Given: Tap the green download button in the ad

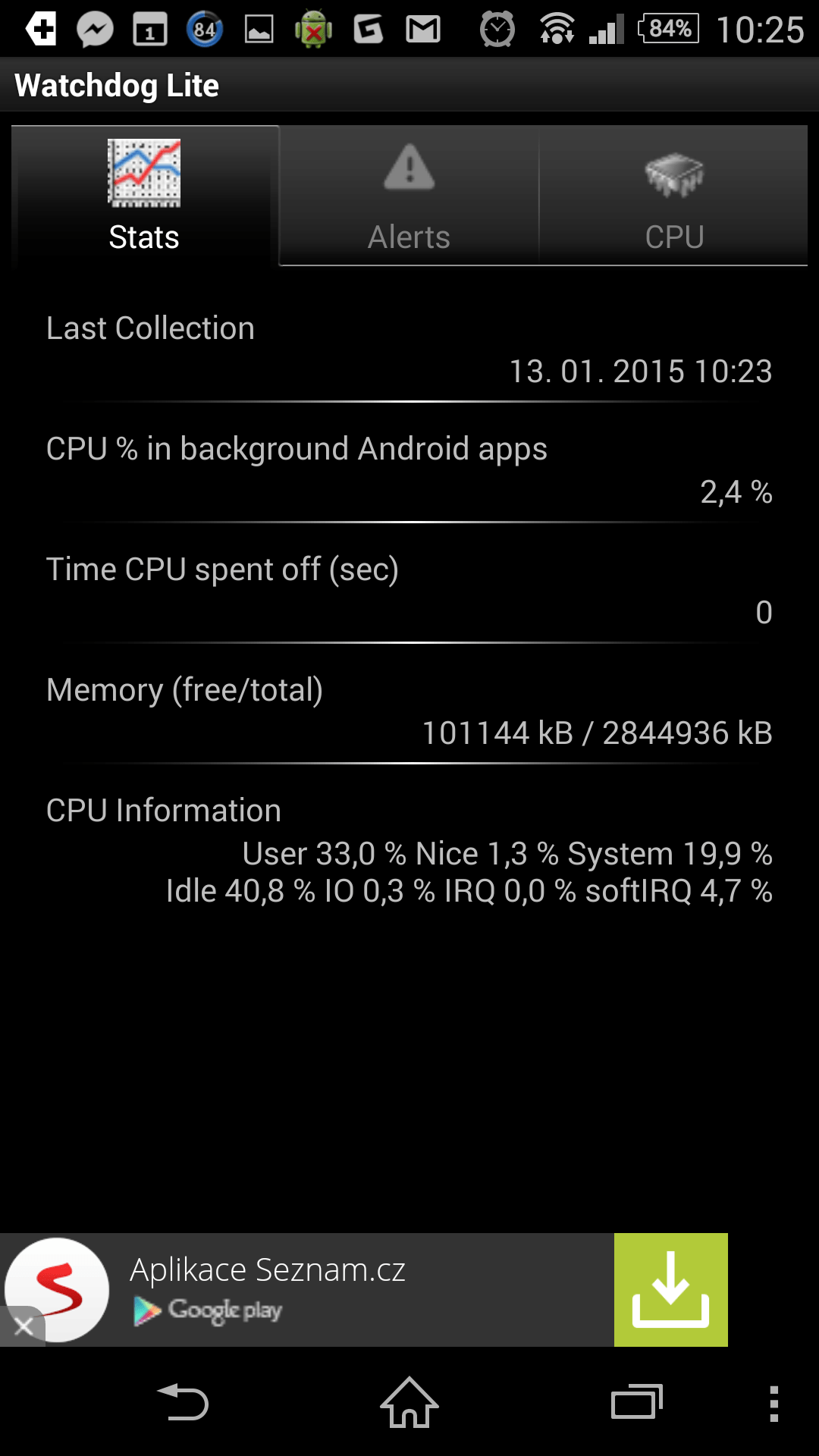Looking at the screenshot, I should [x=670, y=1290].
